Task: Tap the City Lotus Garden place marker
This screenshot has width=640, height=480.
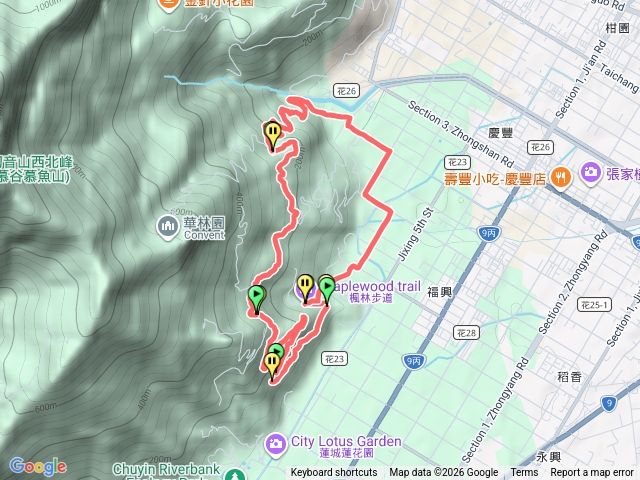Action: point(275,442)
